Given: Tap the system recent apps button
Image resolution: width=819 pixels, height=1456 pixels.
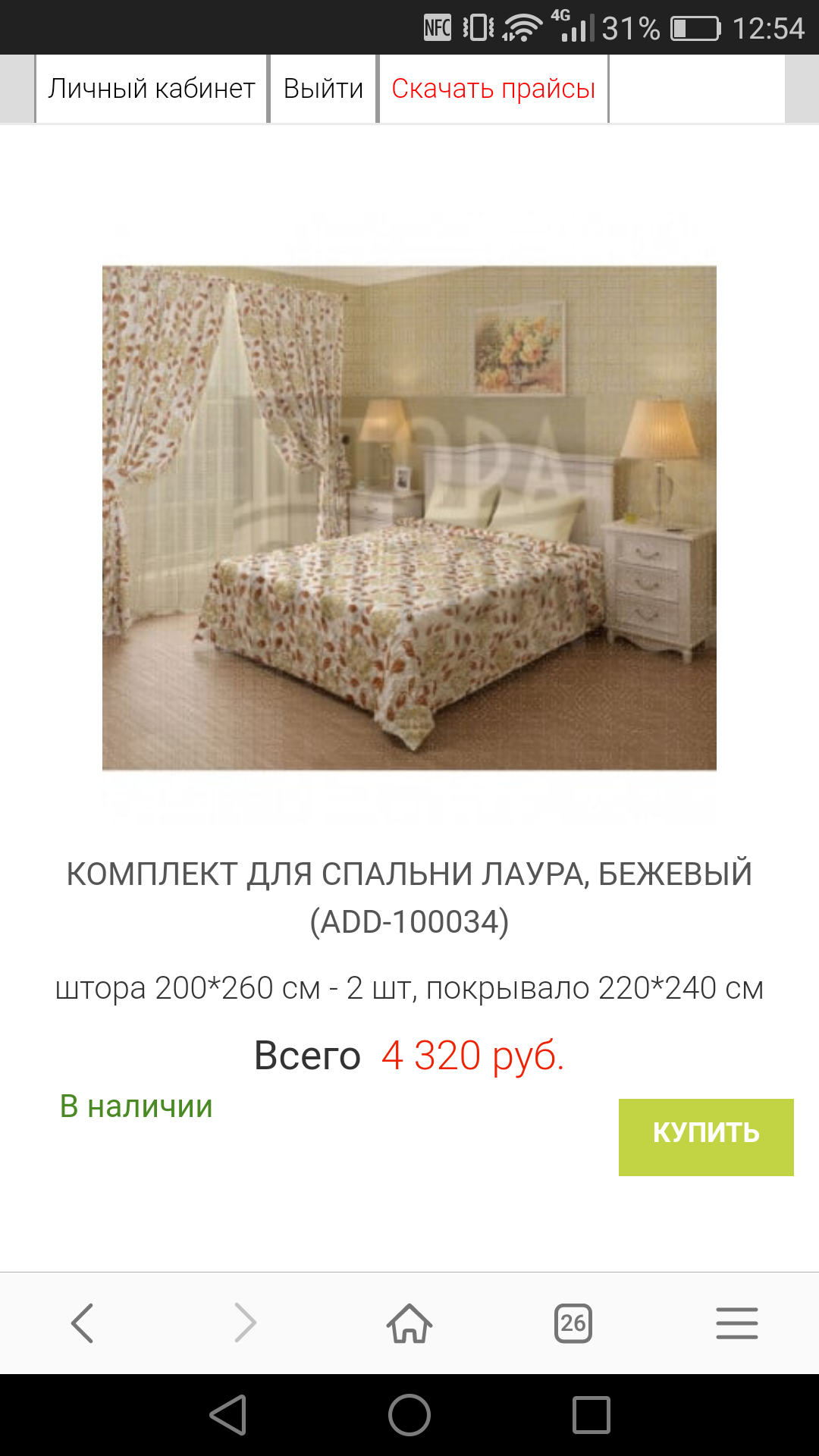Looking at the screenshot, I should click(x=591, y=1415).
